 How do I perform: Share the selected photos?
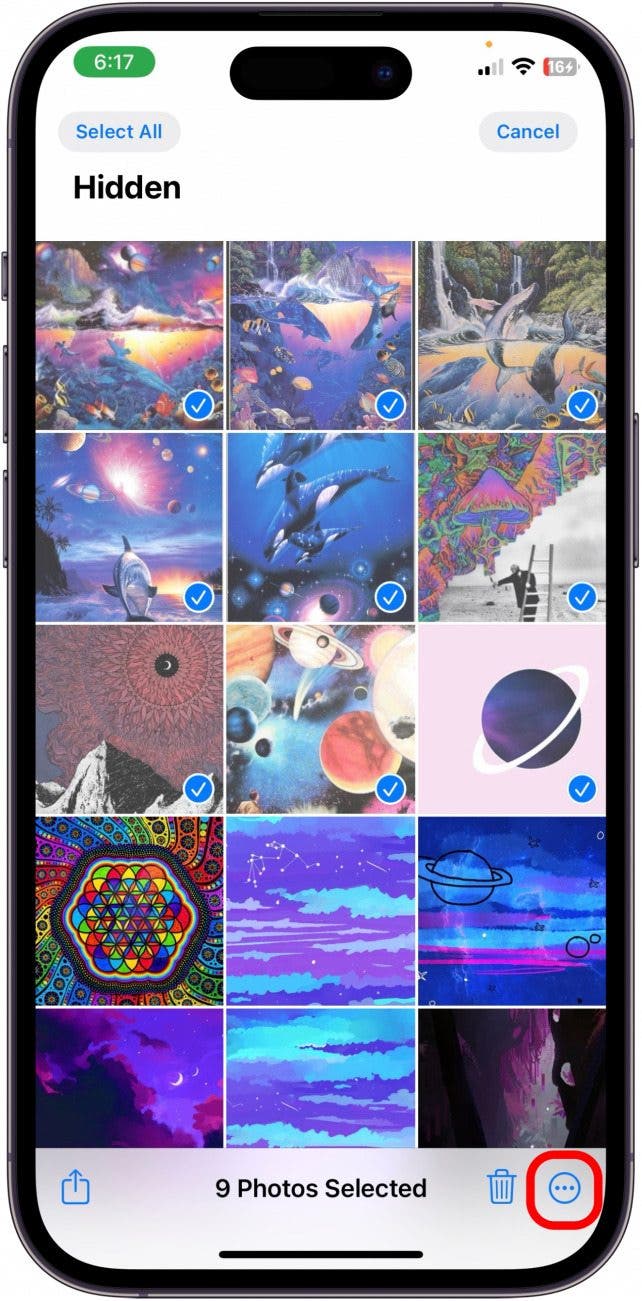click(x=76, y=1187)
